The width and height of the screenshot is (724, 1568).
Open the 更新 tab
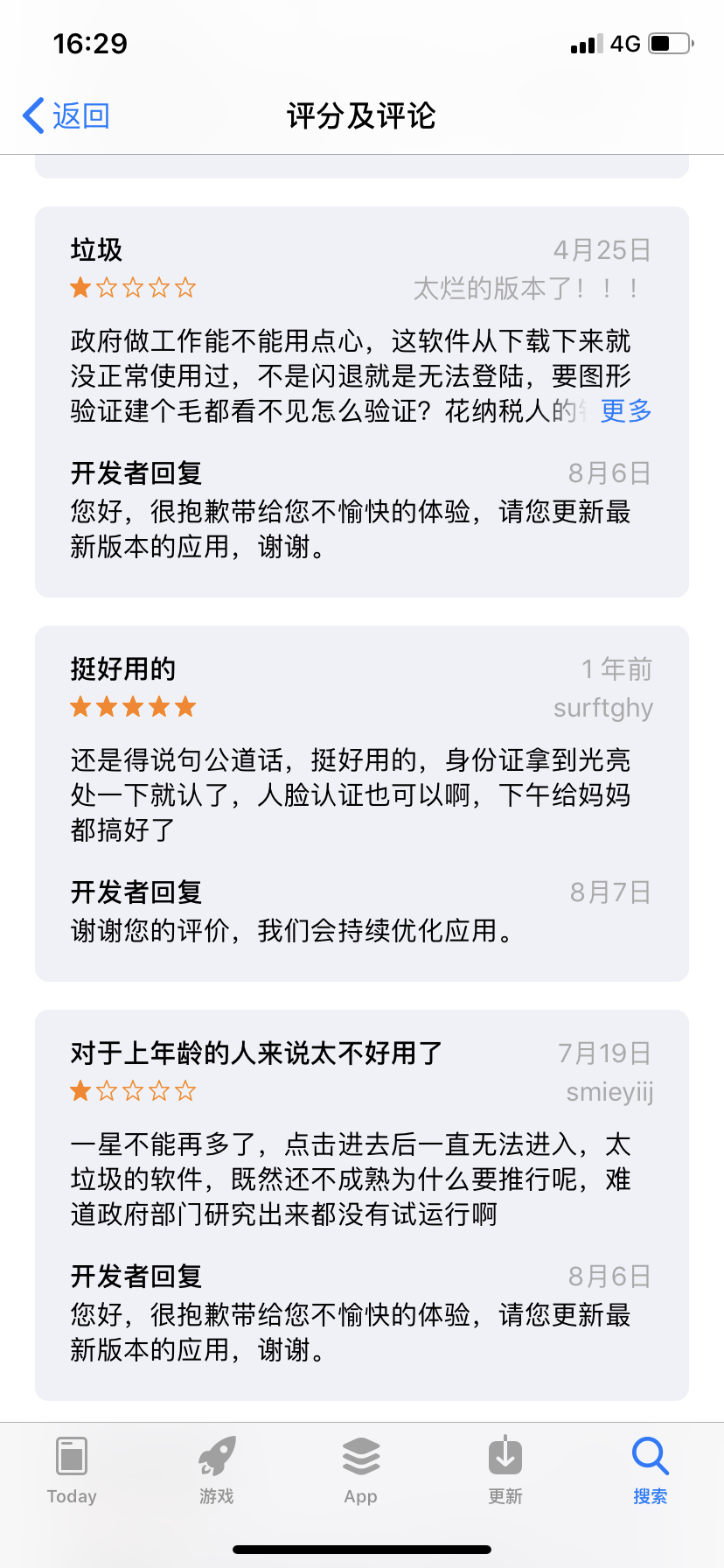[505, 1472]
